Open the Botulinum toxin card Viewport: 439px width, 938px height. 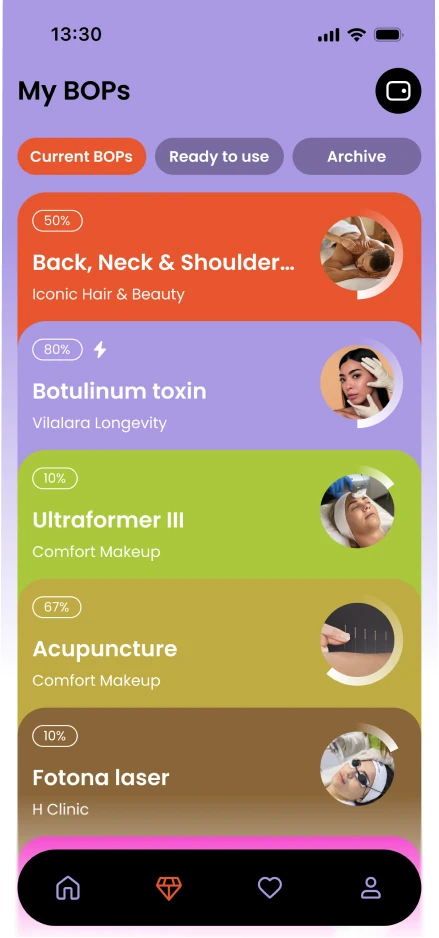coord(219,386)
